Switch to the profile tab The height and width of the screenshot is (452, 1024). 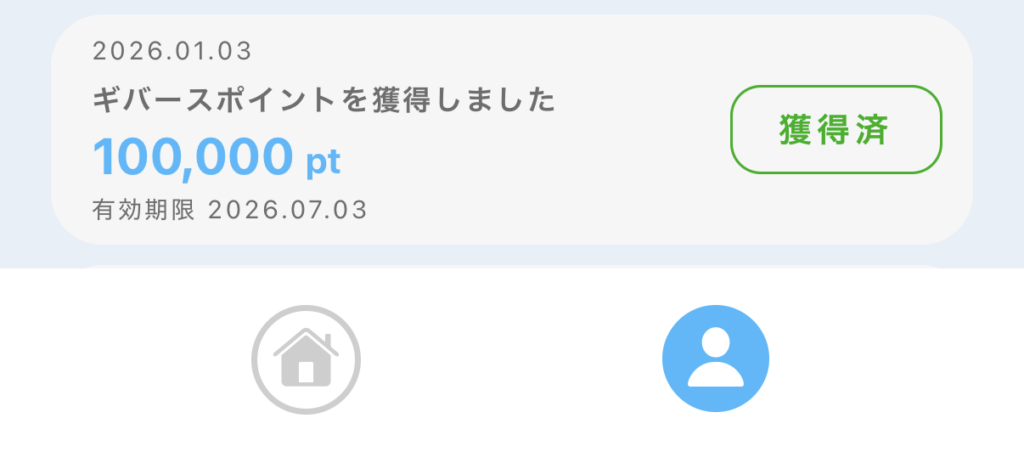point(715,359)
